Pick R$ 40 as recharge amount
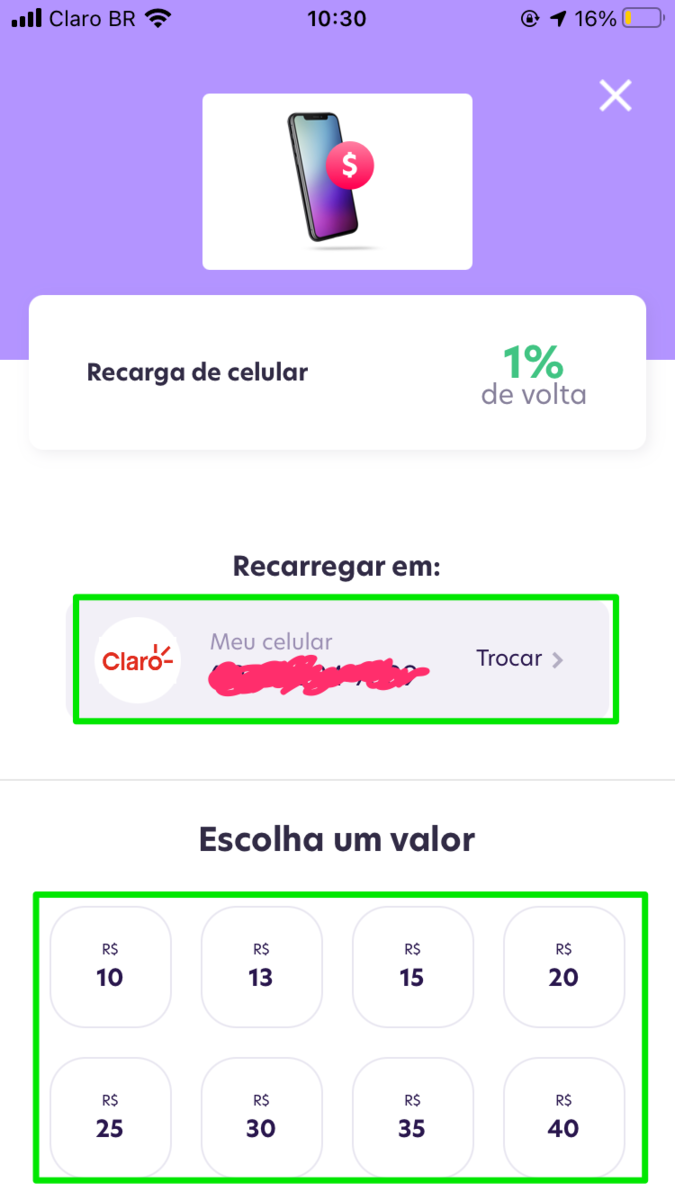 pos(563,1117)
